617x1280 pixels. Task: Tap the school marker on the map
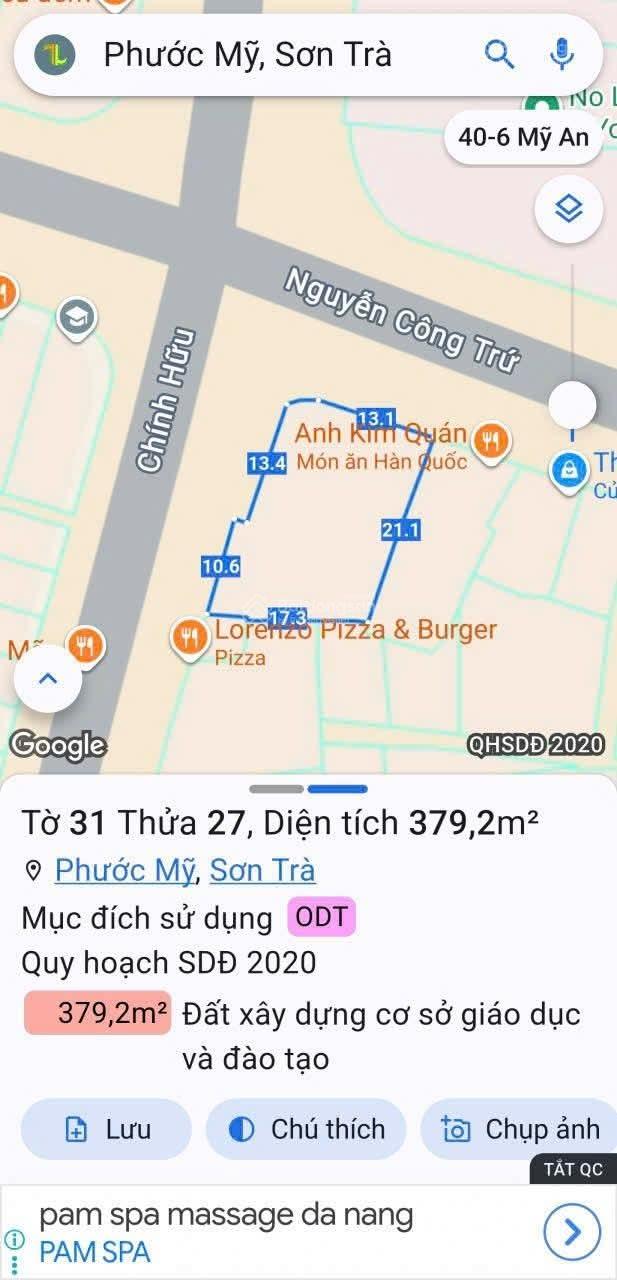pyautogui.click(x=75, y=319)
